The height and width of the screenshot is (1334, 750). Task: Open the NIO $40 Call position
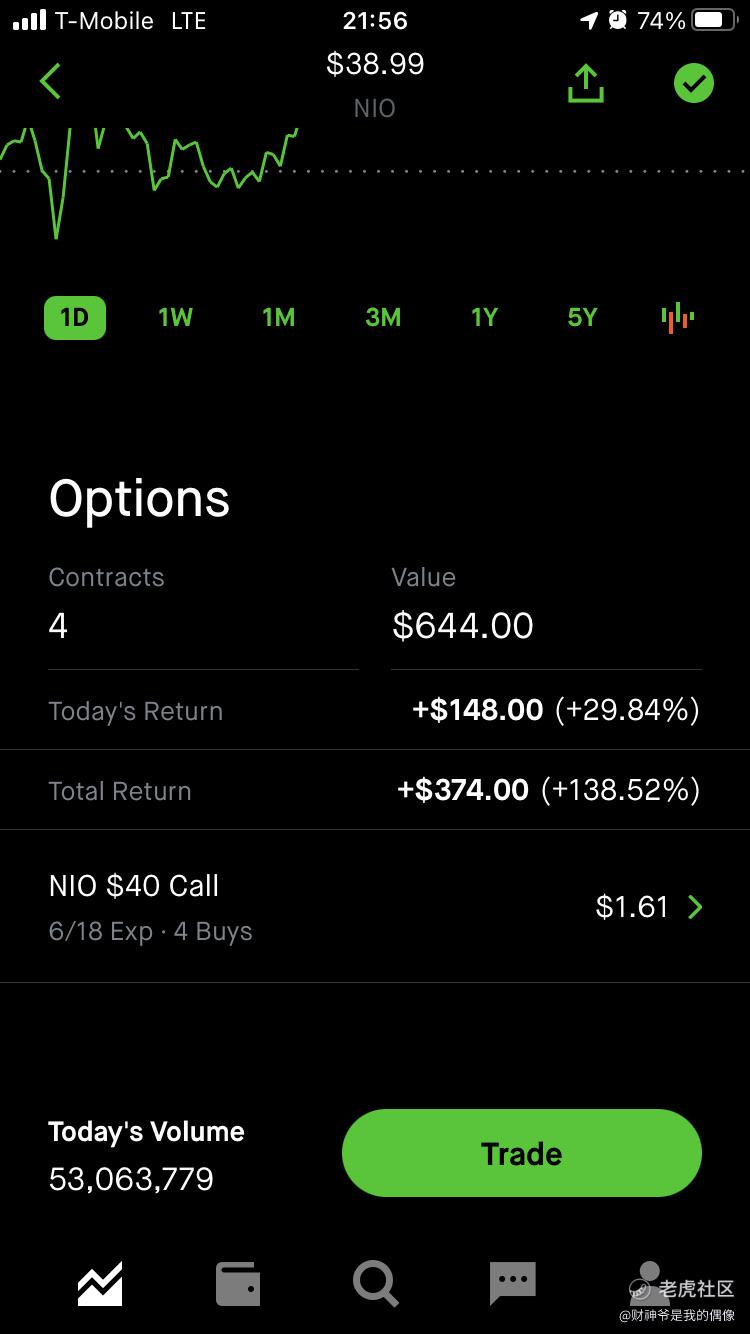(375, 907)
